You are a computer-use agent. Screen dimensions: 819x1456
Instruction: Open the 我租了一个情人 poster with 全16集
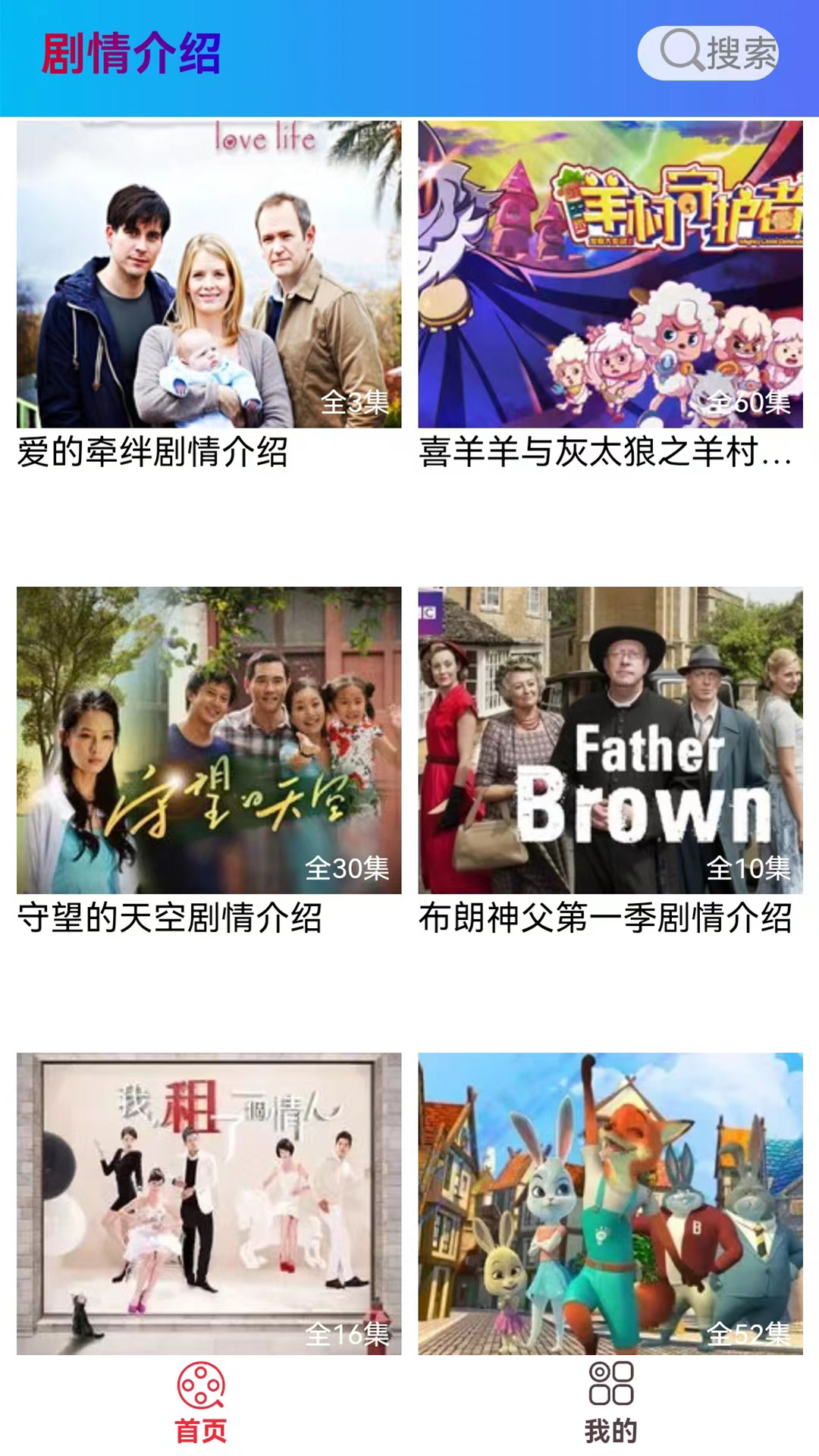click(209, 1203)
